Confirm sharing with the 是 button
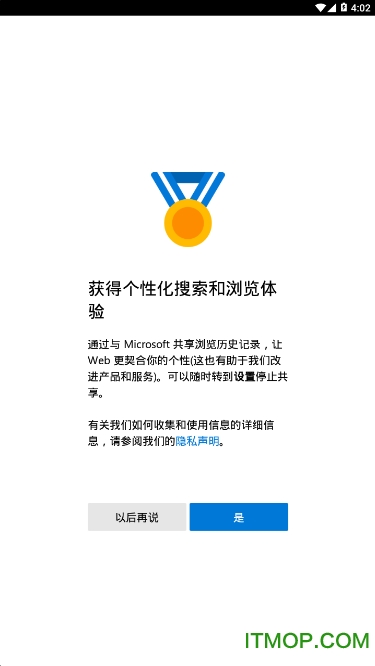Screen dimensions: 375x666 tap(239, 517)
